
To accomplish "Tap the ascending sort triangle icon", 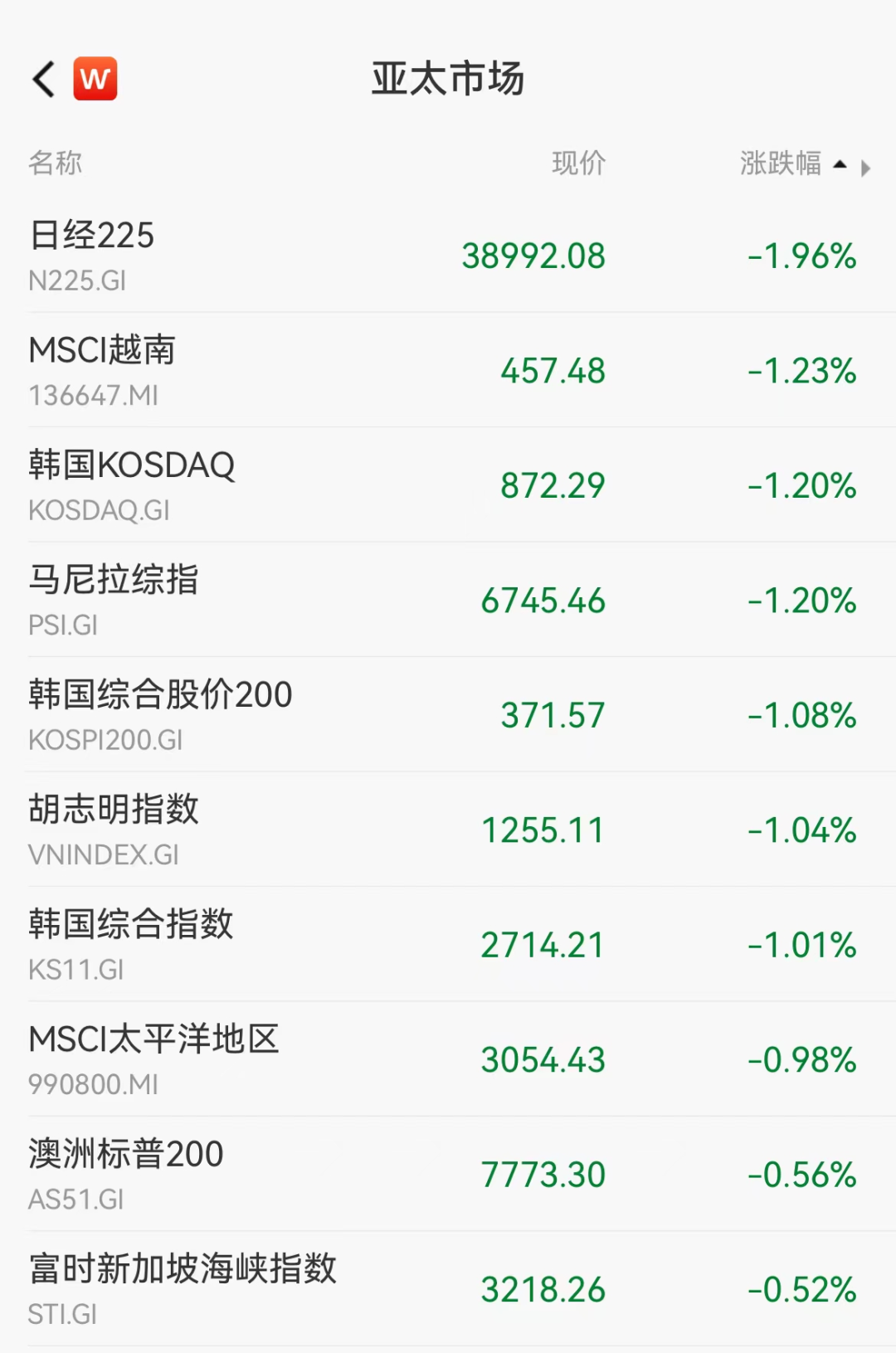I will coord(840,163).
